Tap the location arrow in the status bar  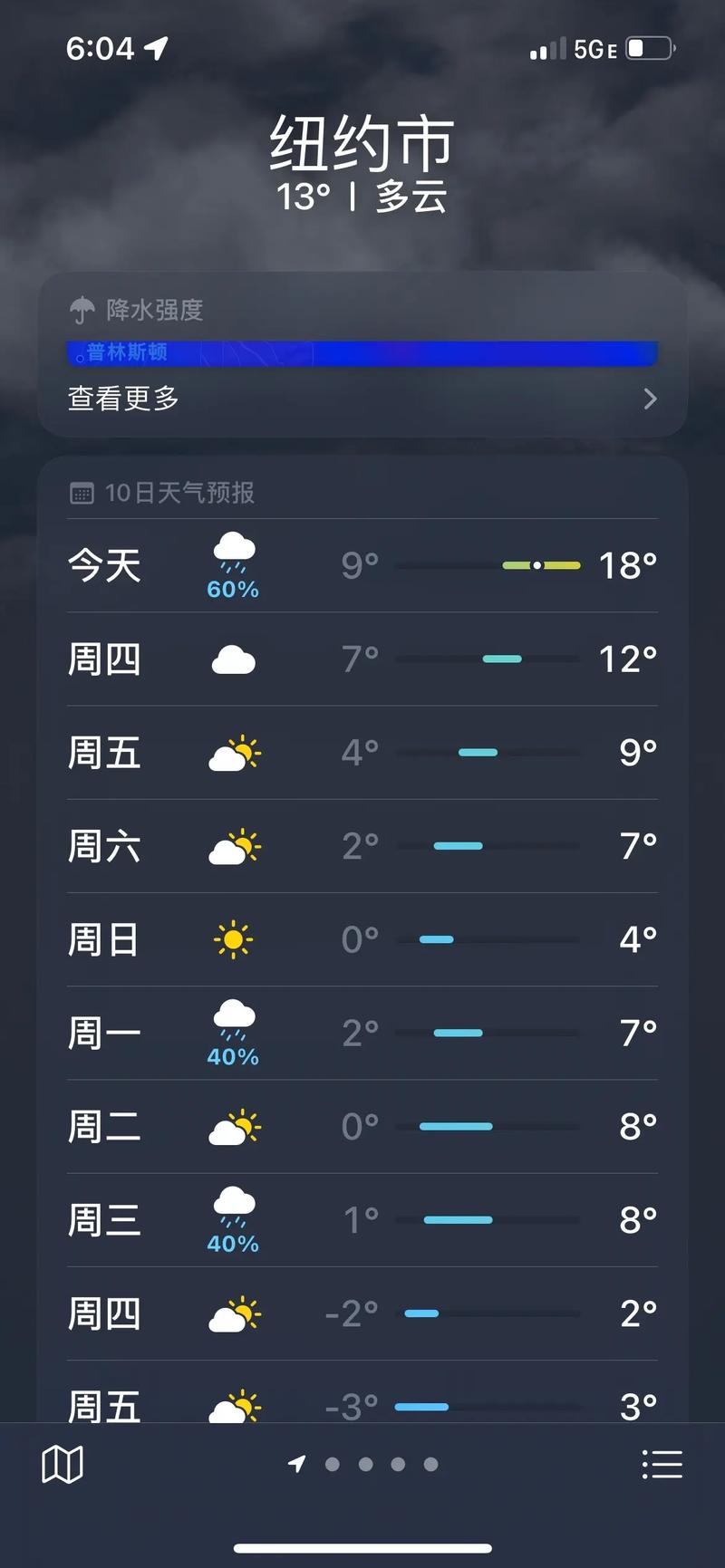click(157, 48)
